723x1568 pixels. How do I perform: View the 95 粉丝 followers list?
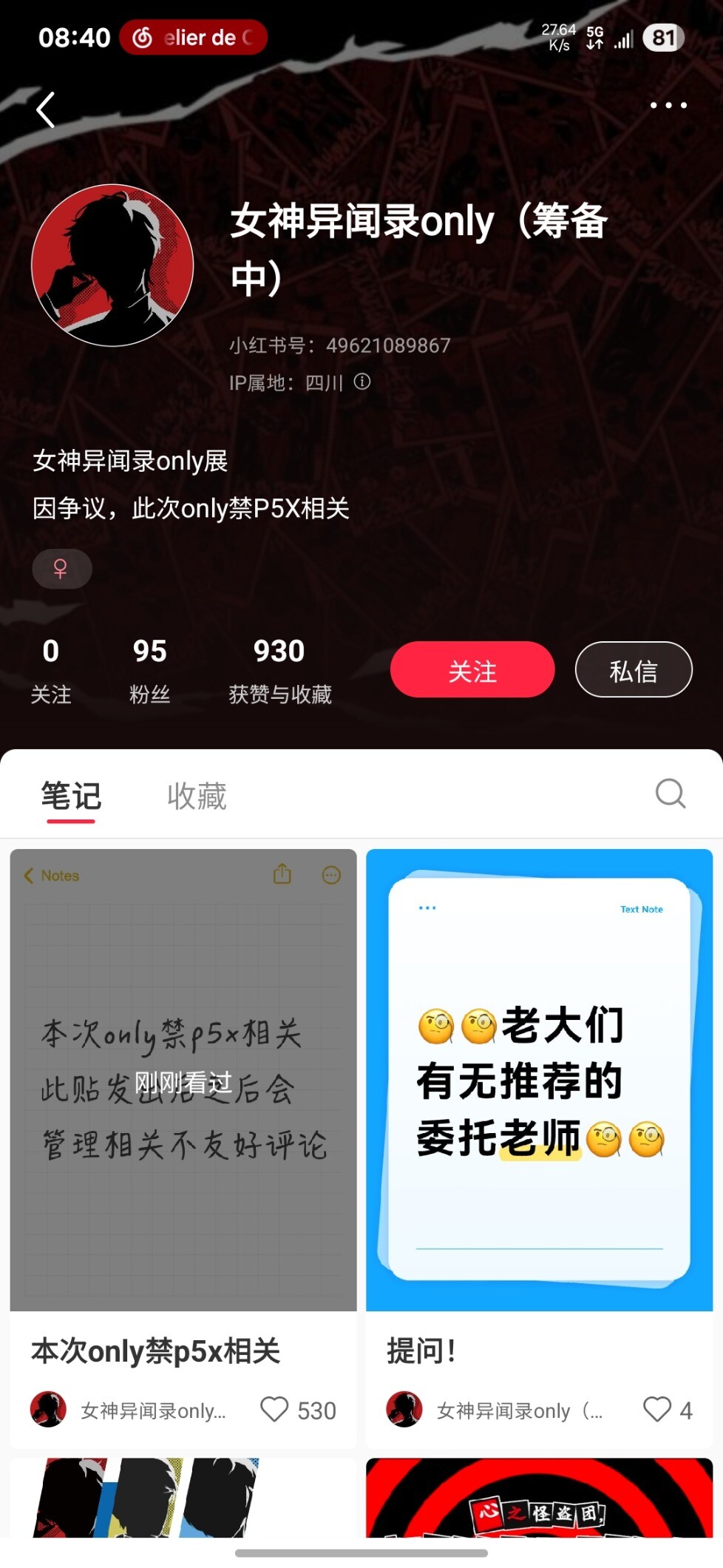(149, 671)
